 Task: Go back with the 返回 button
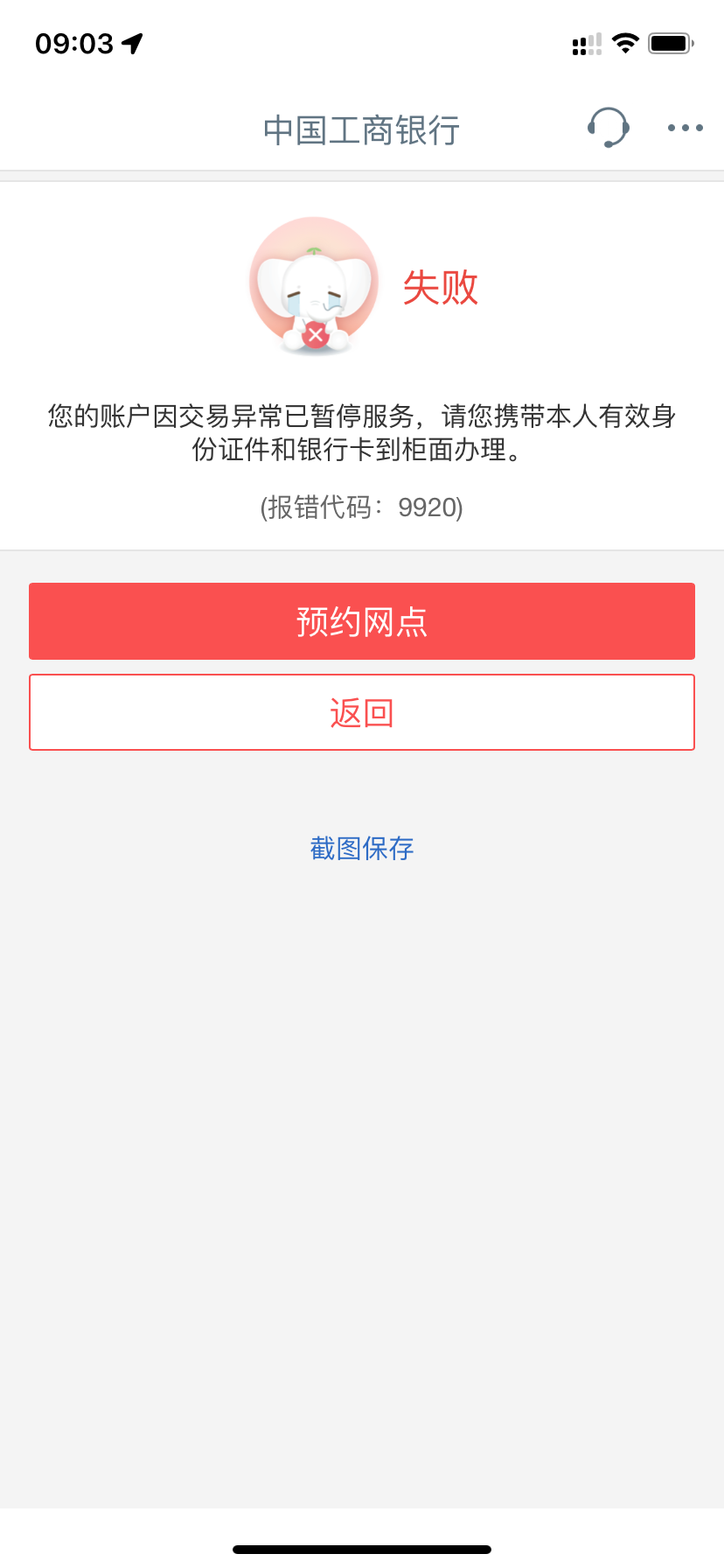pos(362,712)
